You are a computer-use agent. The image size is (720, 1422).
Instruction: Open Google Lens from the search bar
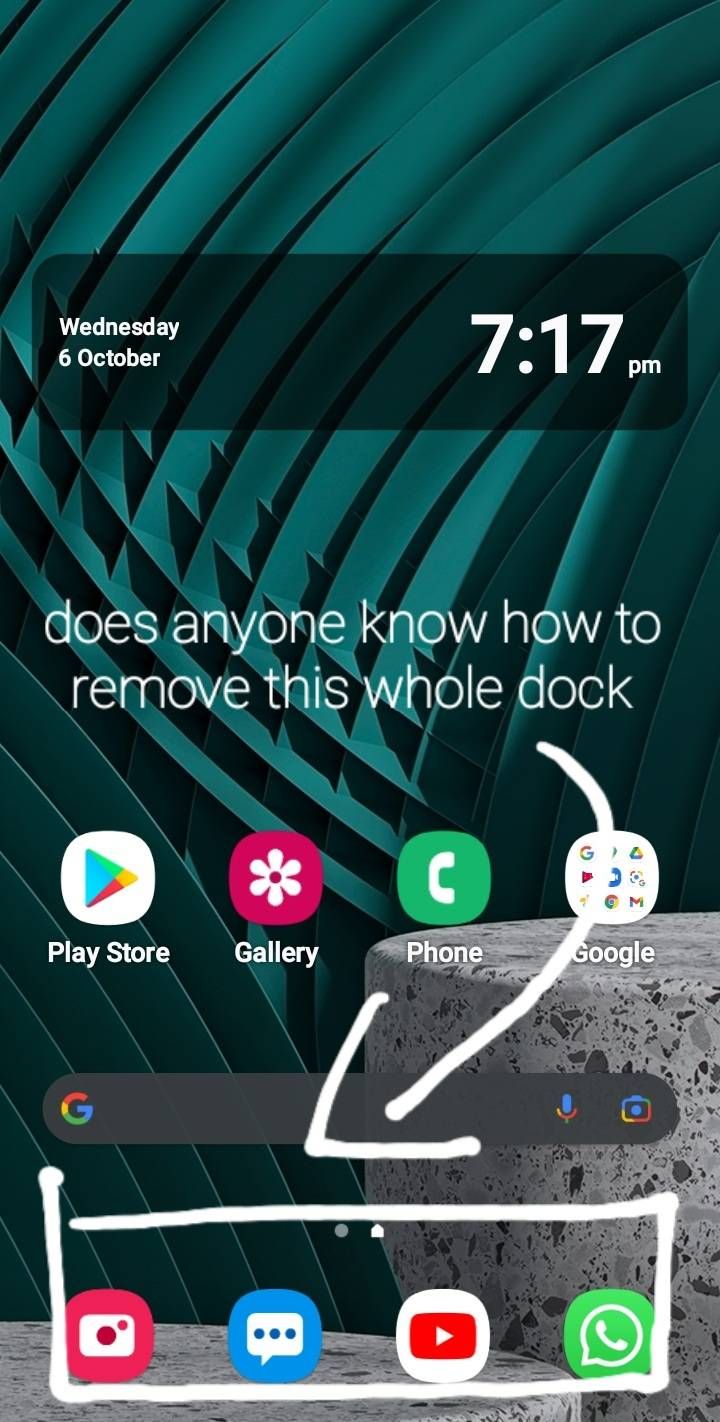[x=635, y=1108]
